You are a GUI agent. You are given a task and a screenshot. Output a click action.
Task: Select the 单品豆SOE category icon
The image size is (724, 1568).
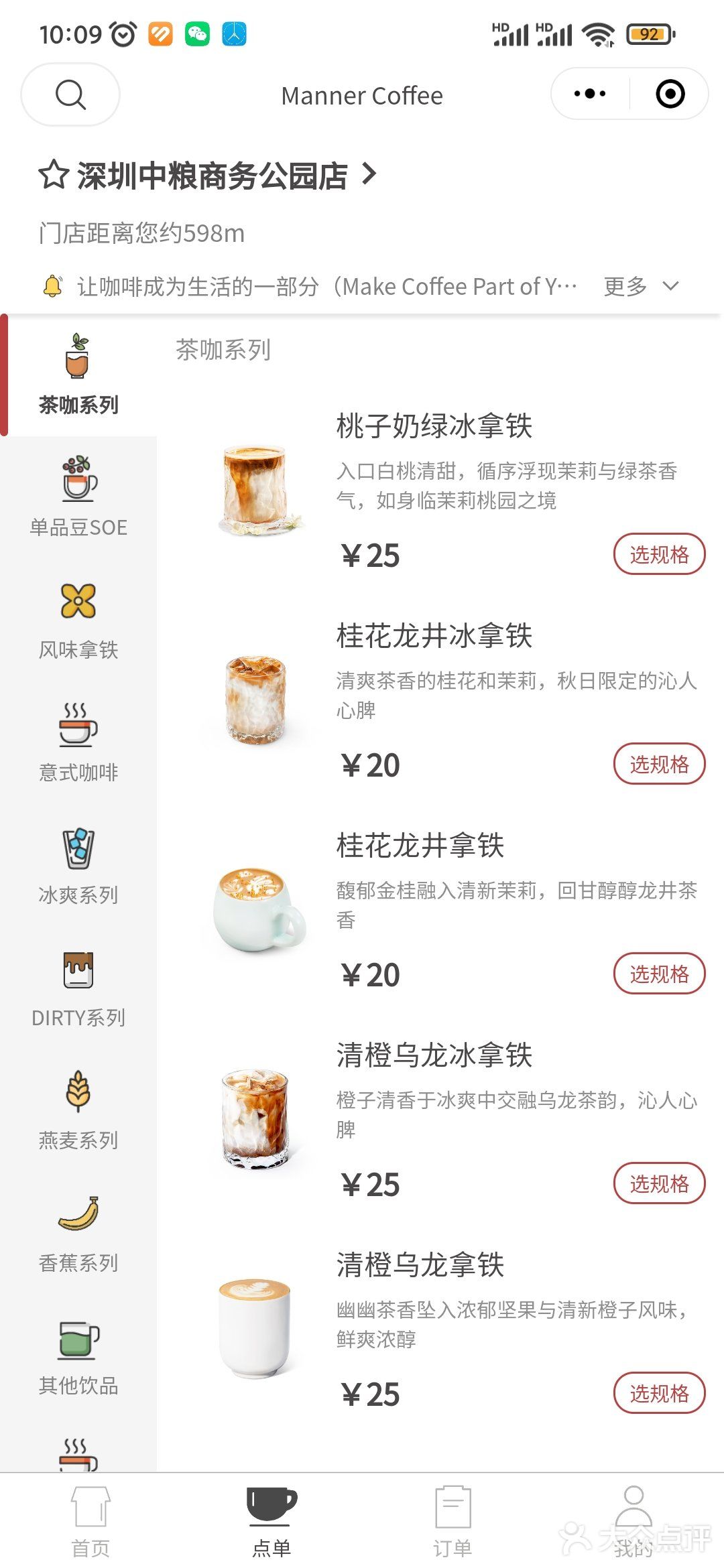(77, 479)
